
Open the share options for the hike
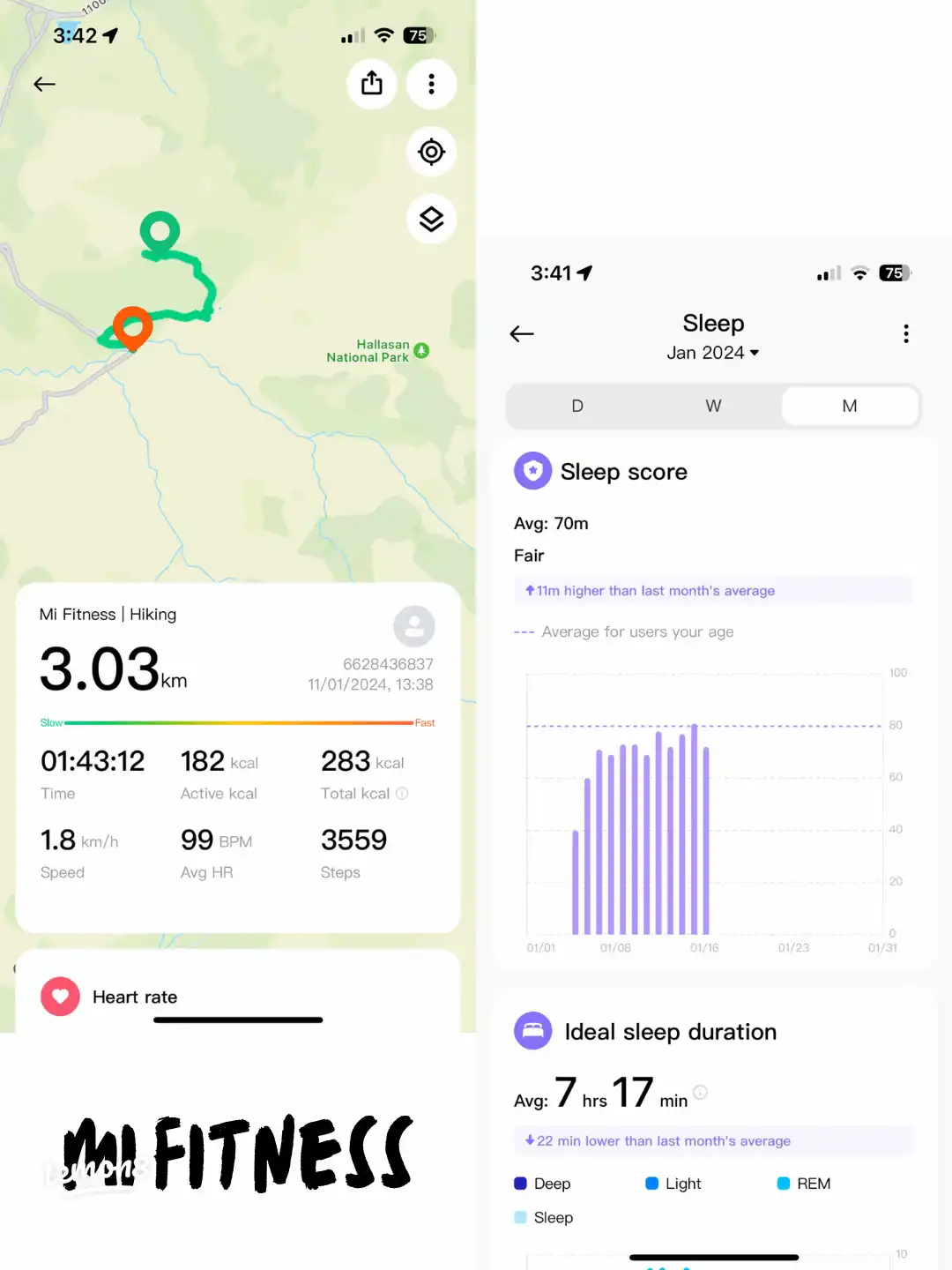[371, 84]
